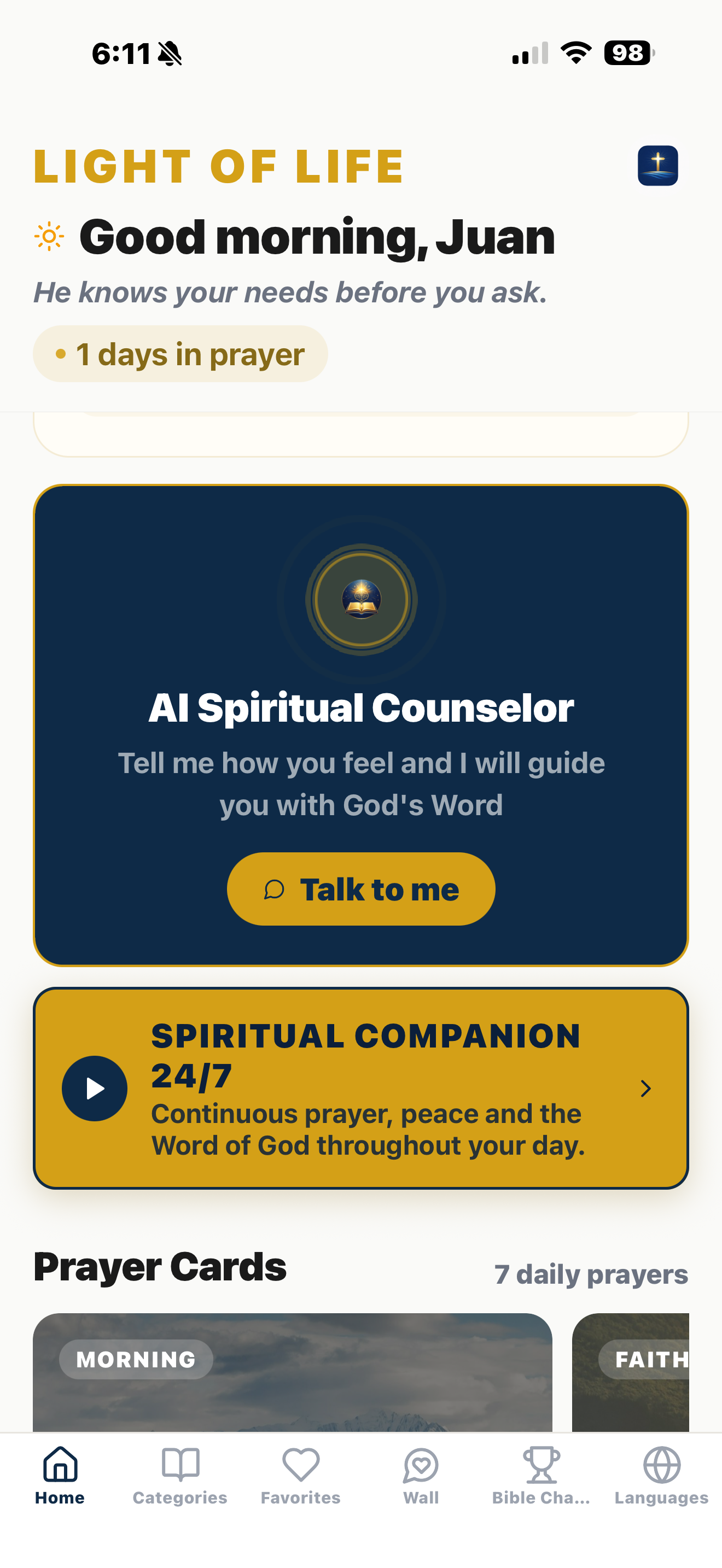
Task: Tap the AI Spiritual Counselor glowing book avatar
Action: click(x=361, y=600)
